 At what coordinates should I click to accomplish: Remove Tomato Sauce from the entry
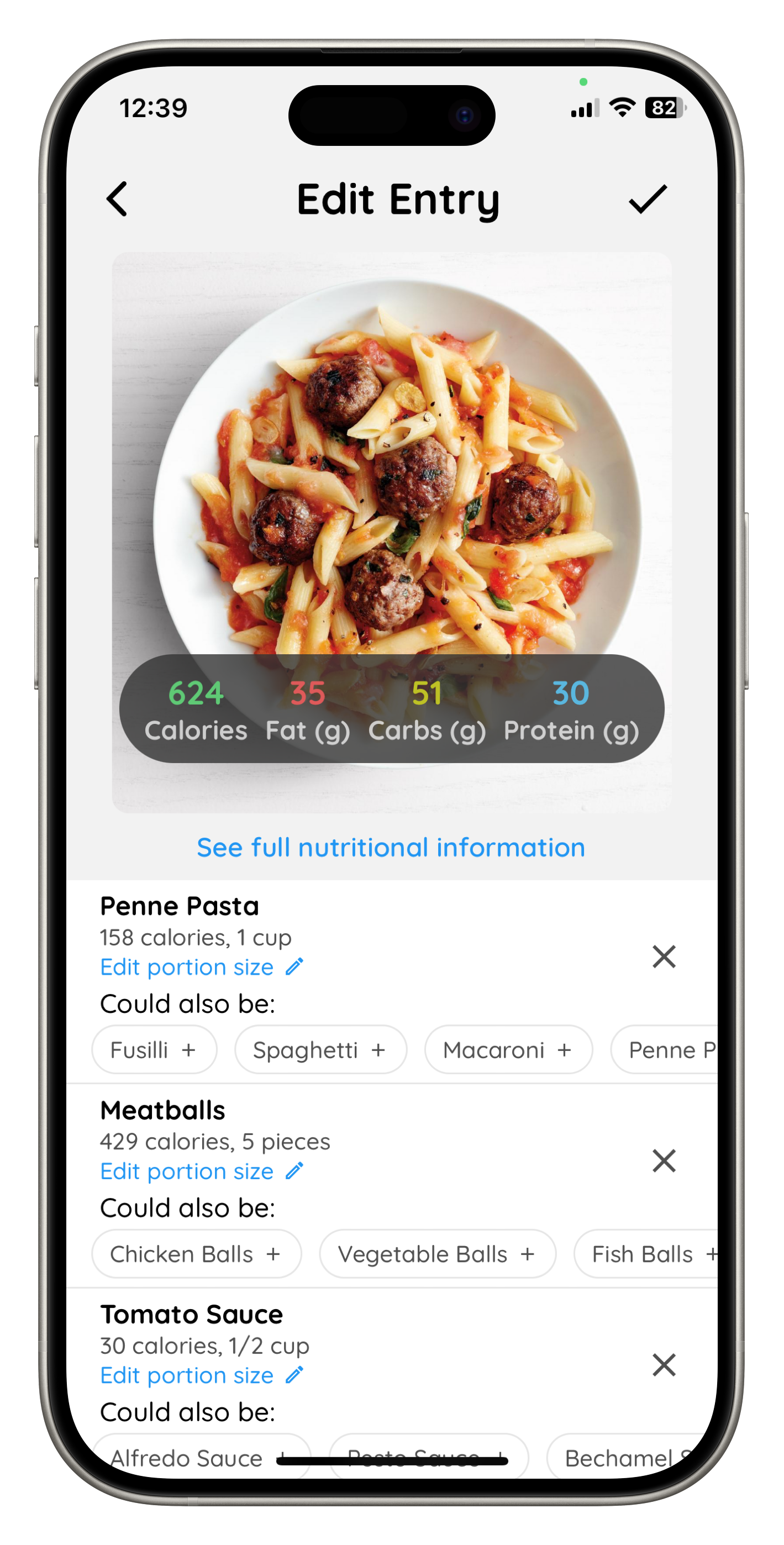pyautogui.click(x=664, y=1365)
